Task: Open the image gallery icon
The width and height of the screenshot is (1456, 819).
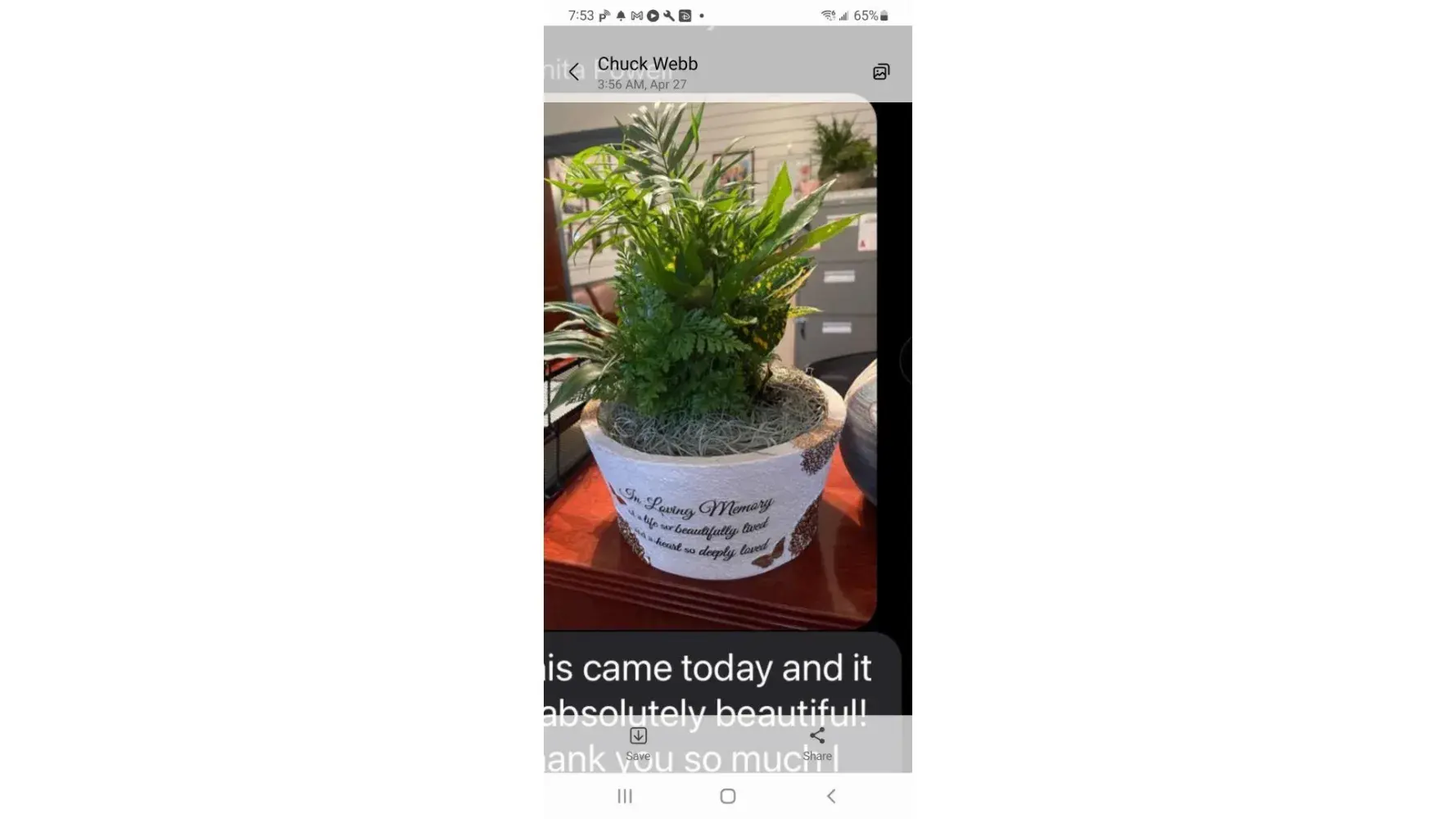Action: pos(881,72)
